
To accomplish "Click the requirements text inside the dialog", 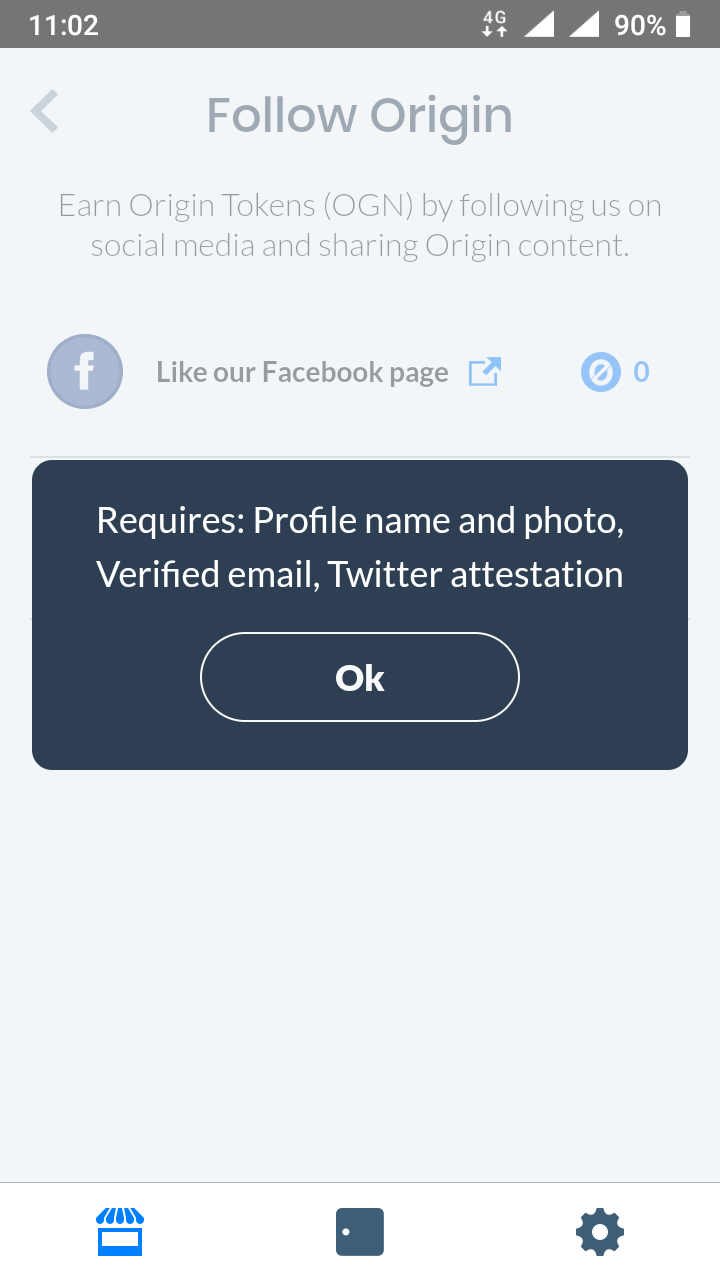I will click(x=359, y=547).
